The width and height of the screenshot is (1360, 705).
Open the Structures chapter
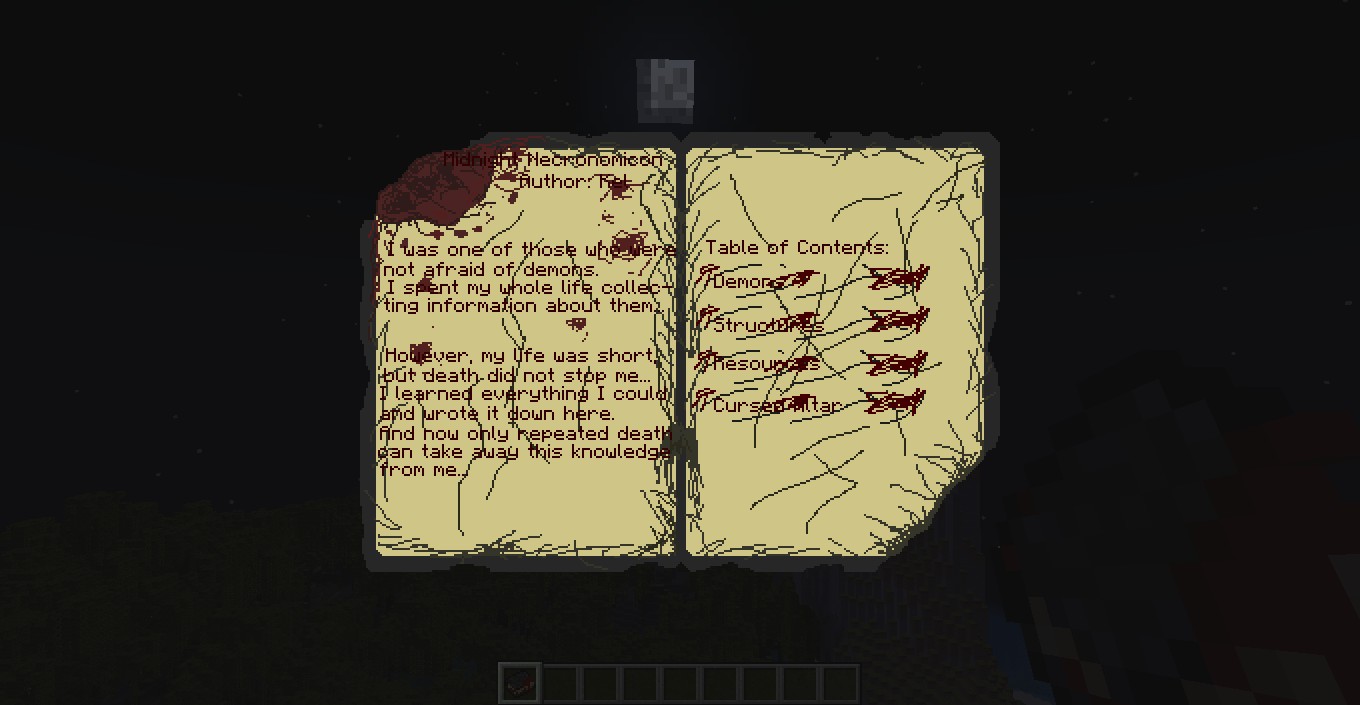tap(768, 324)
